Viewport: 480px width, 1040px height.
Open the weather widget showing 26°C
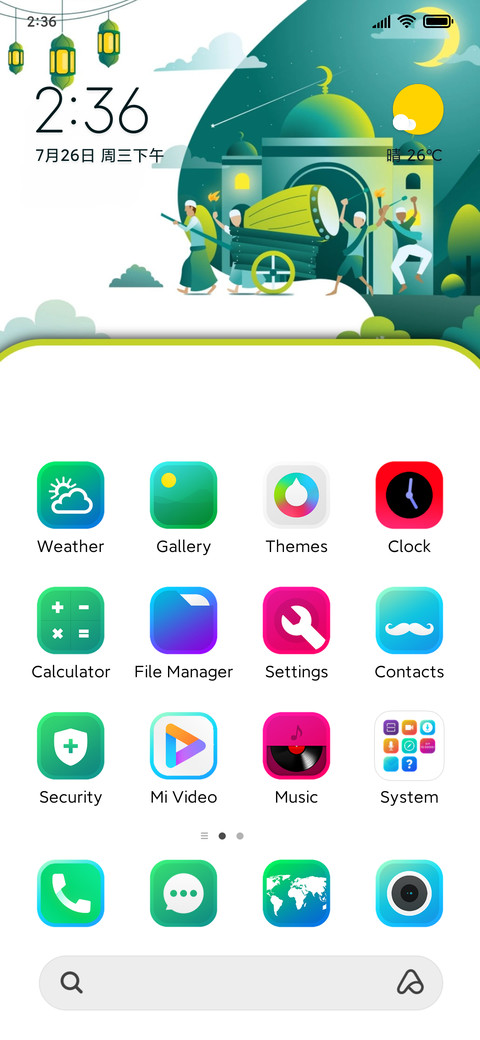tap(415, 125)
